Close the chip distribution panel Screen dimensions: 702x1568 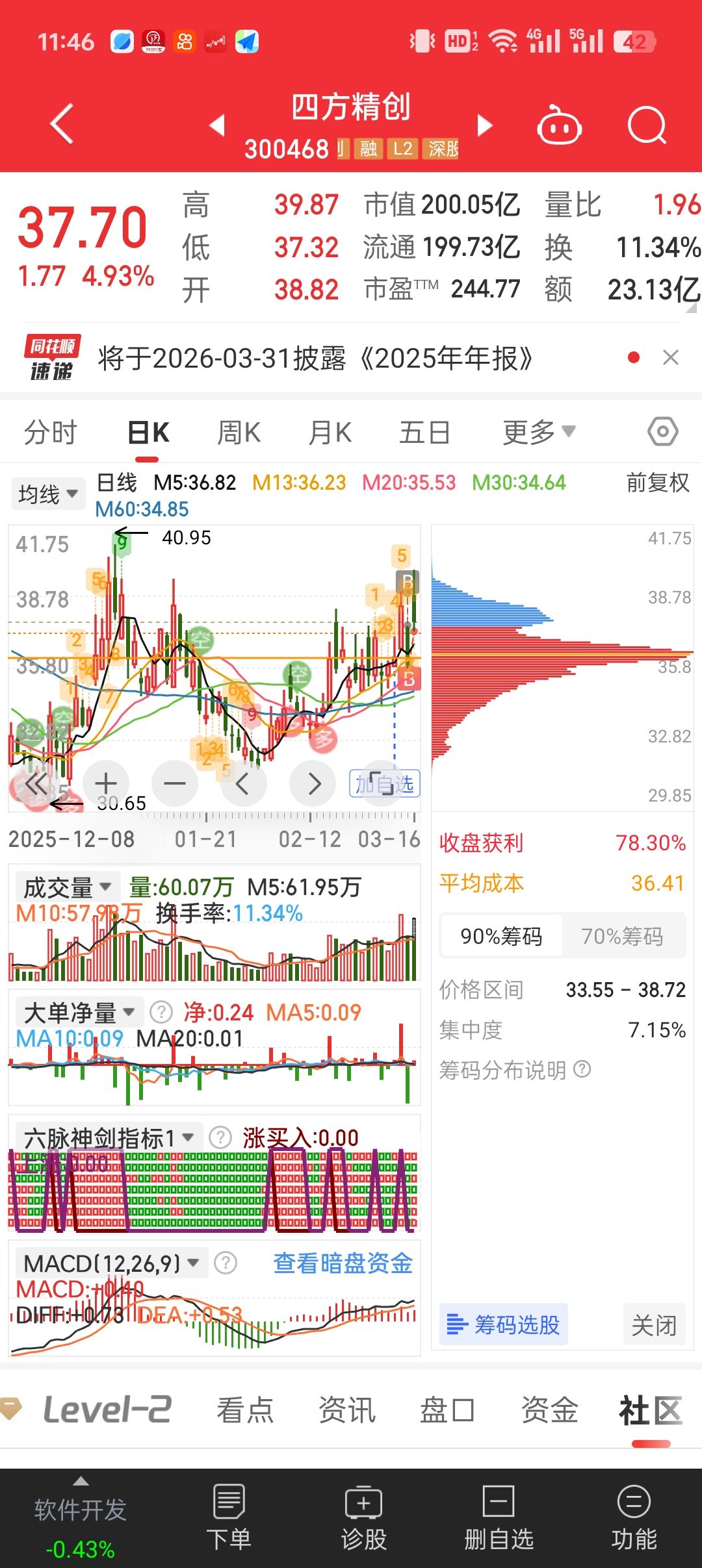654,1324
